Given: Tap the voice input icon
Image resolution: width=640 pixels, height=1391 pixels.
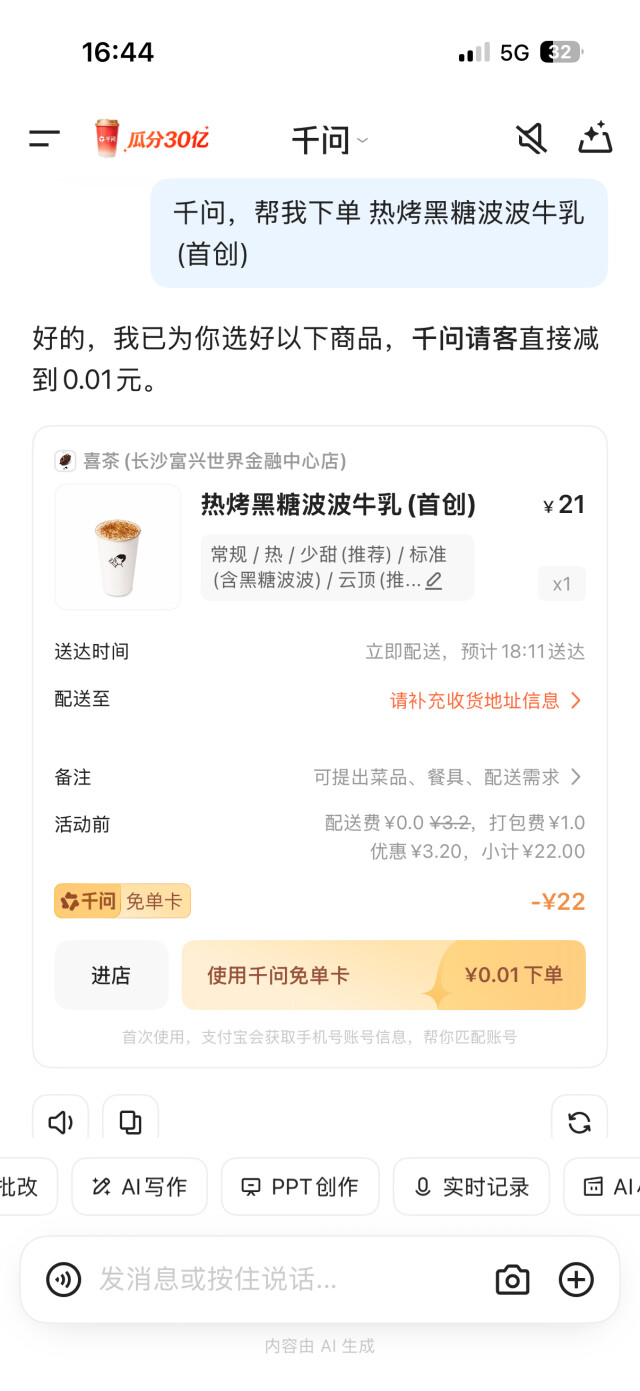Looking at the screenshot, I should pyautogui.click(x=64, y=1279).
